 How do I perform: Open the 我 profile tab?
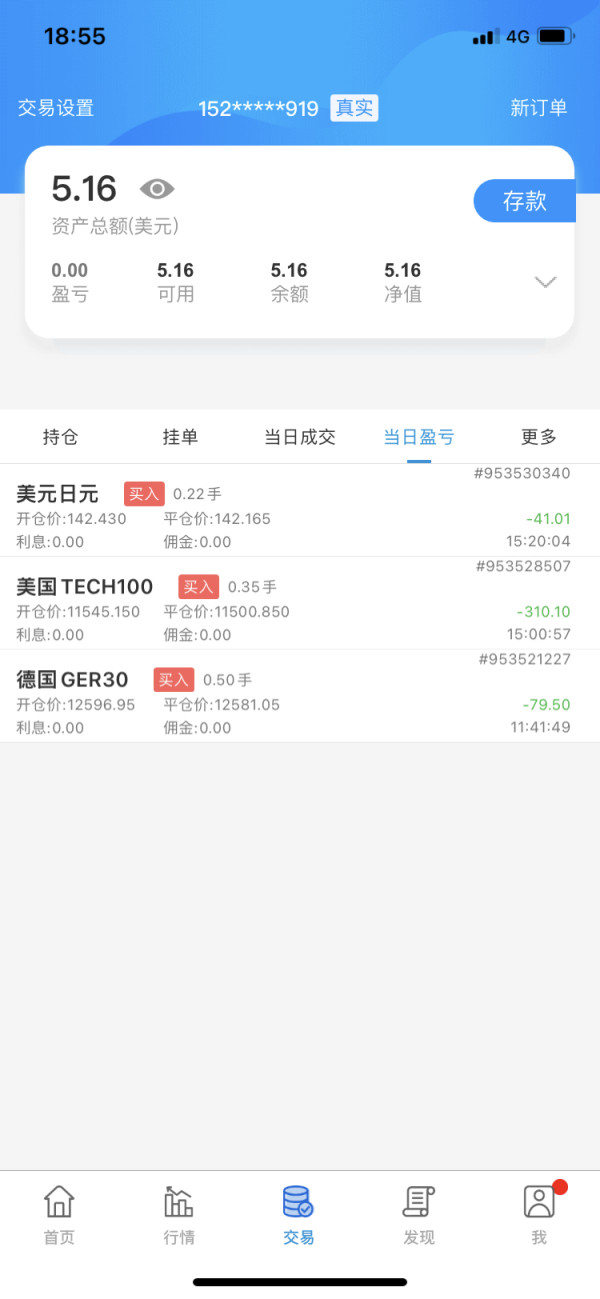[539, 1215]
